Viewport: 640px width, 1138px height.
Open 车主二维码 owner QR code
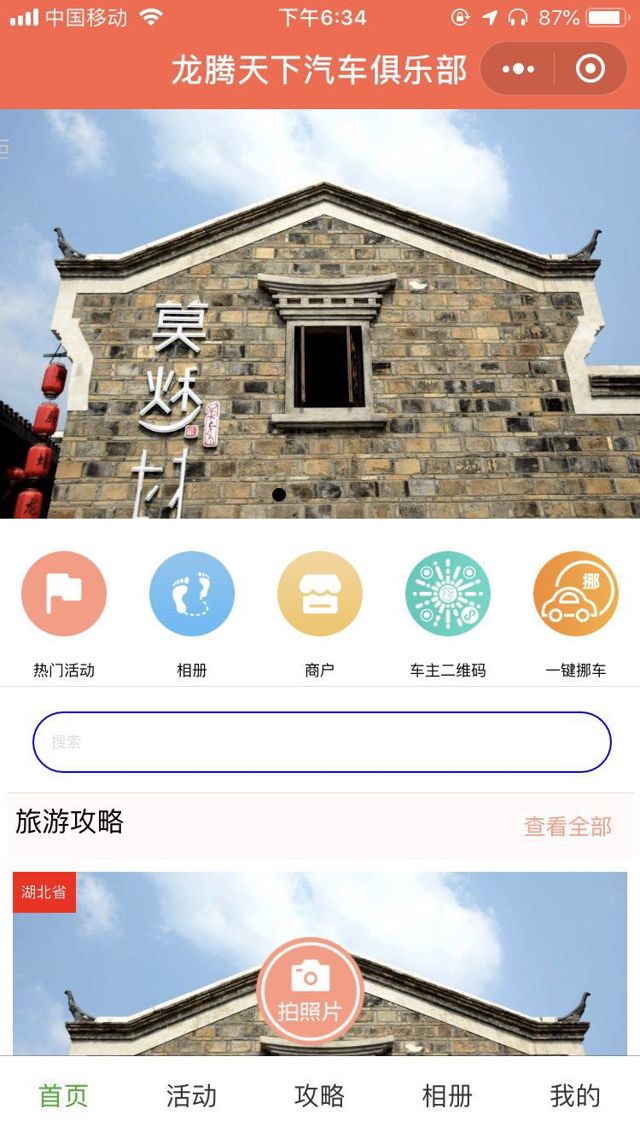pyautogui.click(x=448, y=595)
